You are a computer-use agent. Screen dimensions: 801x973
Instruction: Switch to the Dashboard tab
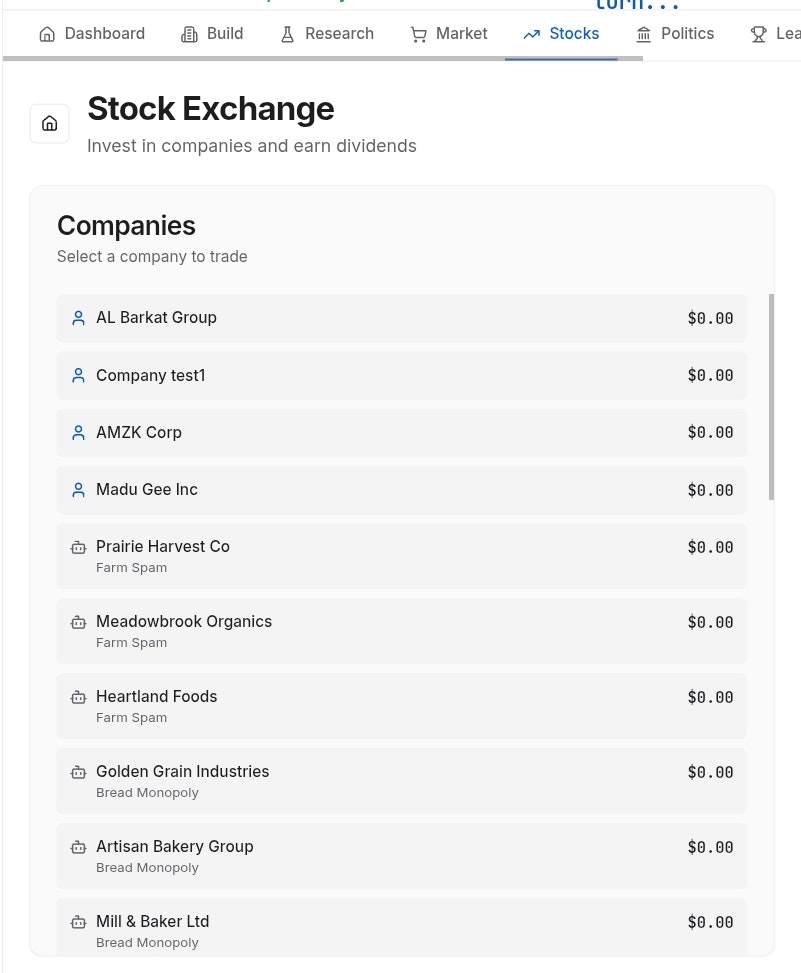pyautogui.click(x=92, y=33)
